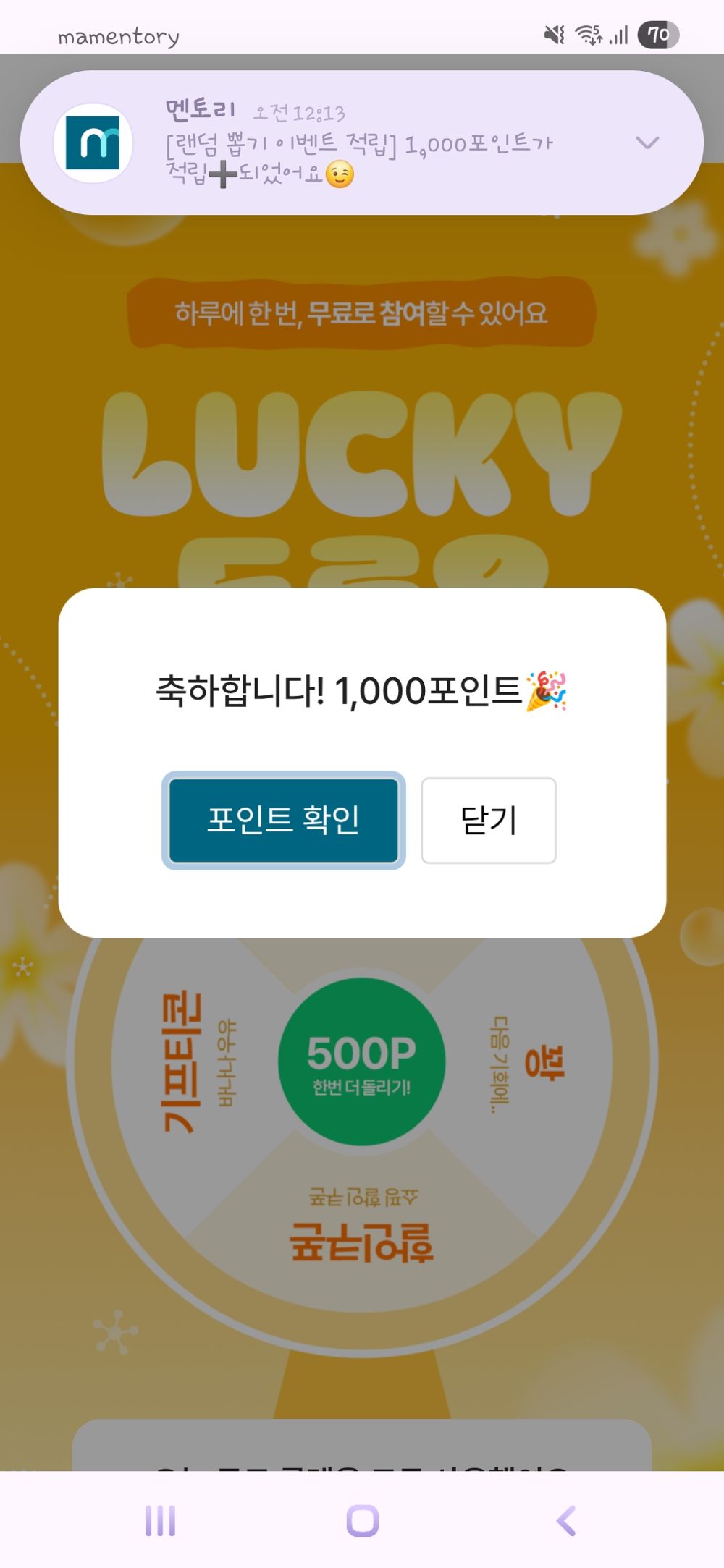Expand the 멘토리 notification with the chevron
The height and width of the screenshot is (1568, 724).
(649, 143)
